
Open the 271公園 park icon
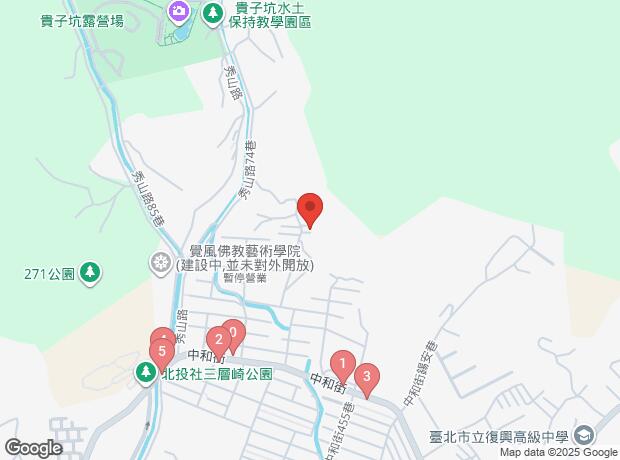90,273
